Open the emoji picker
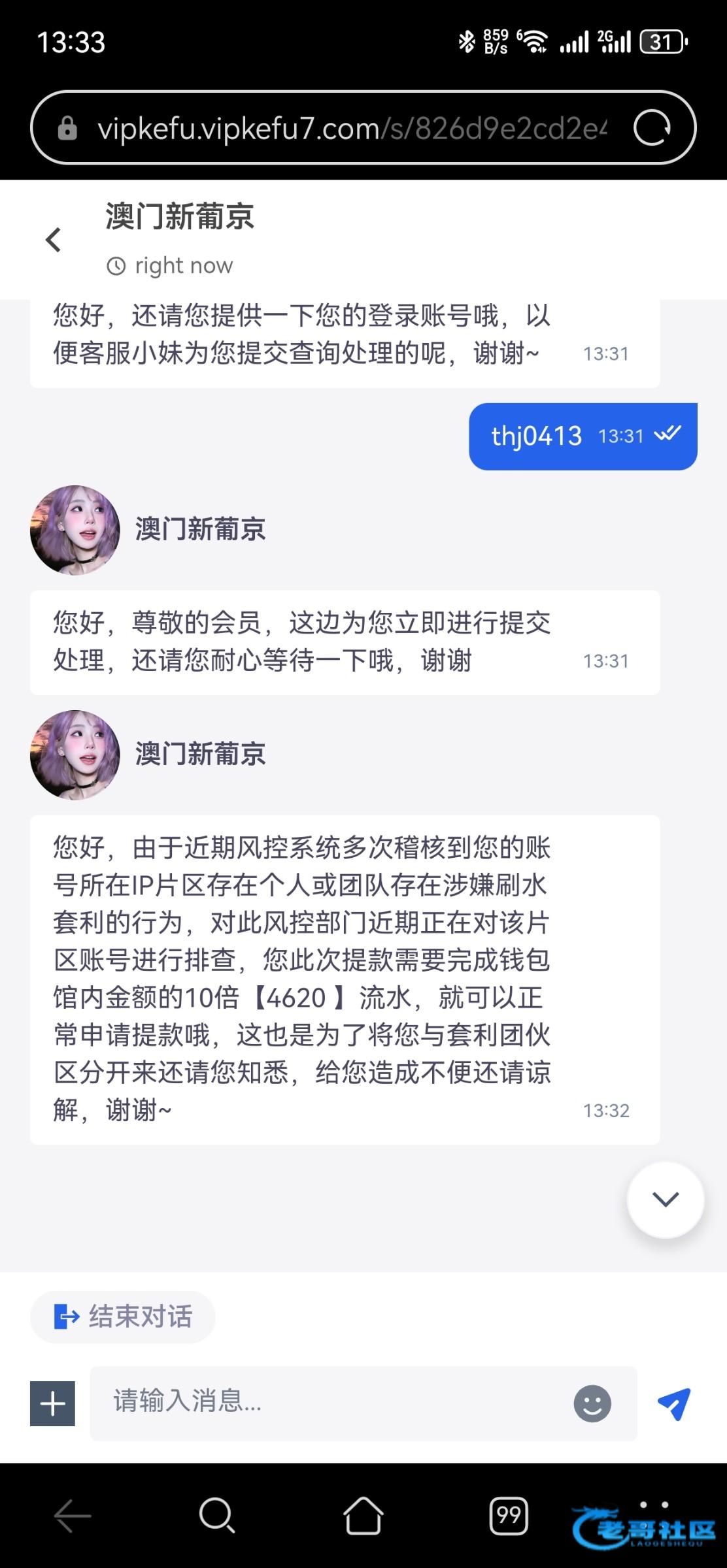The height and width of the screenshot is (1568, 727). pos(592,1403)
